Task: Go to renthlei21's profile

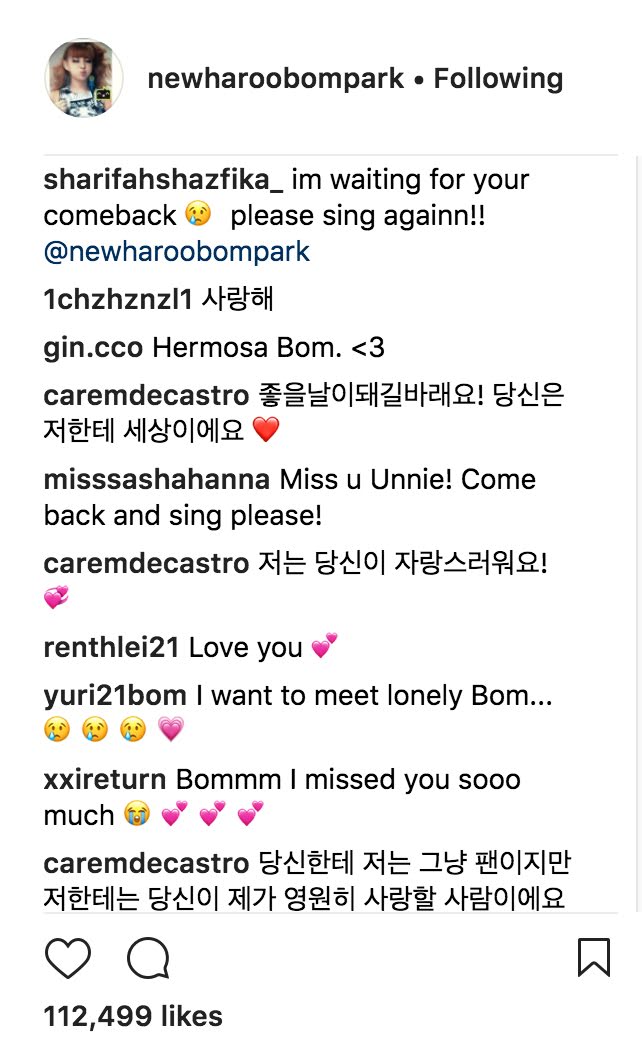Action: 111,648
